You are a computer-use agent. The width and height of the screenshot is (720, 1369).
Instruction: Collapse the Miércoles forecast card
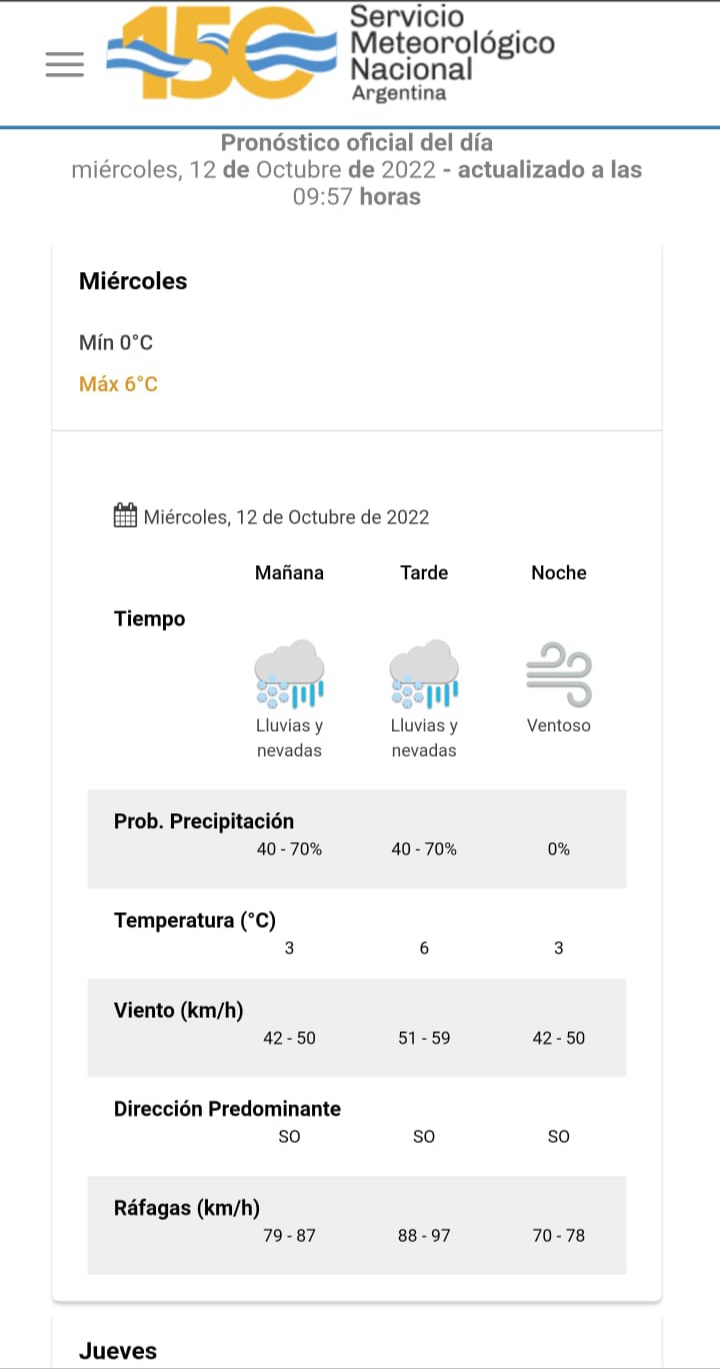(x=133, y=281)
